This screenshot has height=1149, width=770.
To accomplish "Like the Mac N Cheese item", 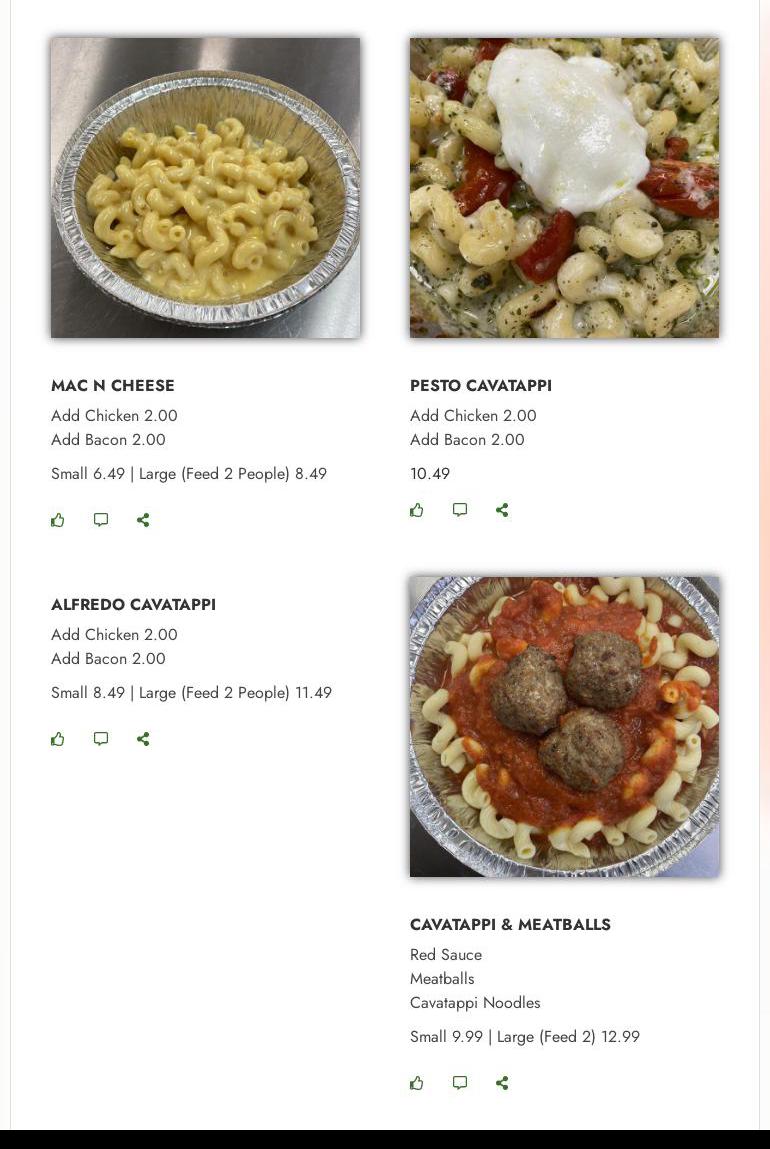I will point(58,520).
